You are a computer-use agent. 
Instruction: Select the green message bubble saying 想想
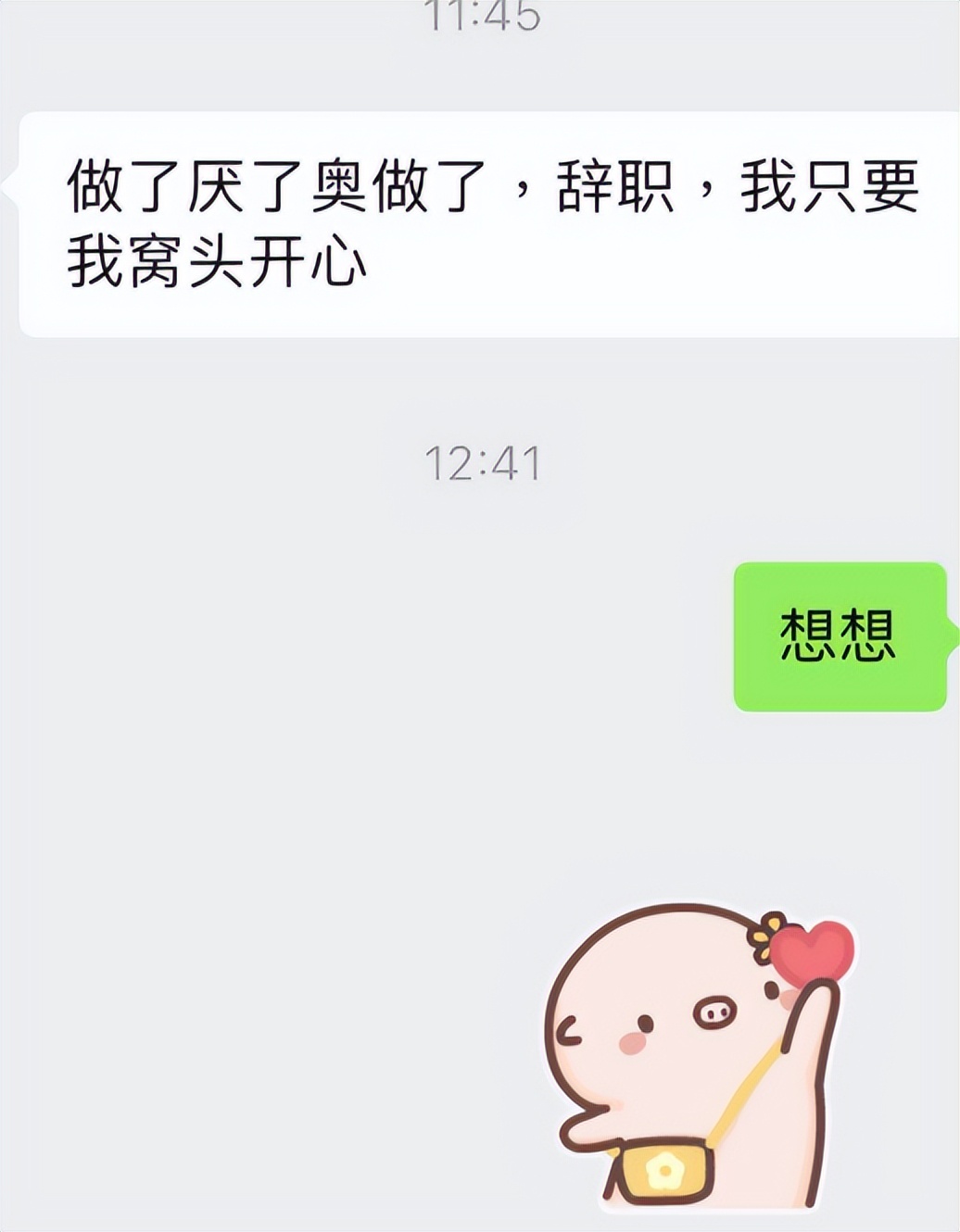[x=839, y=635]
